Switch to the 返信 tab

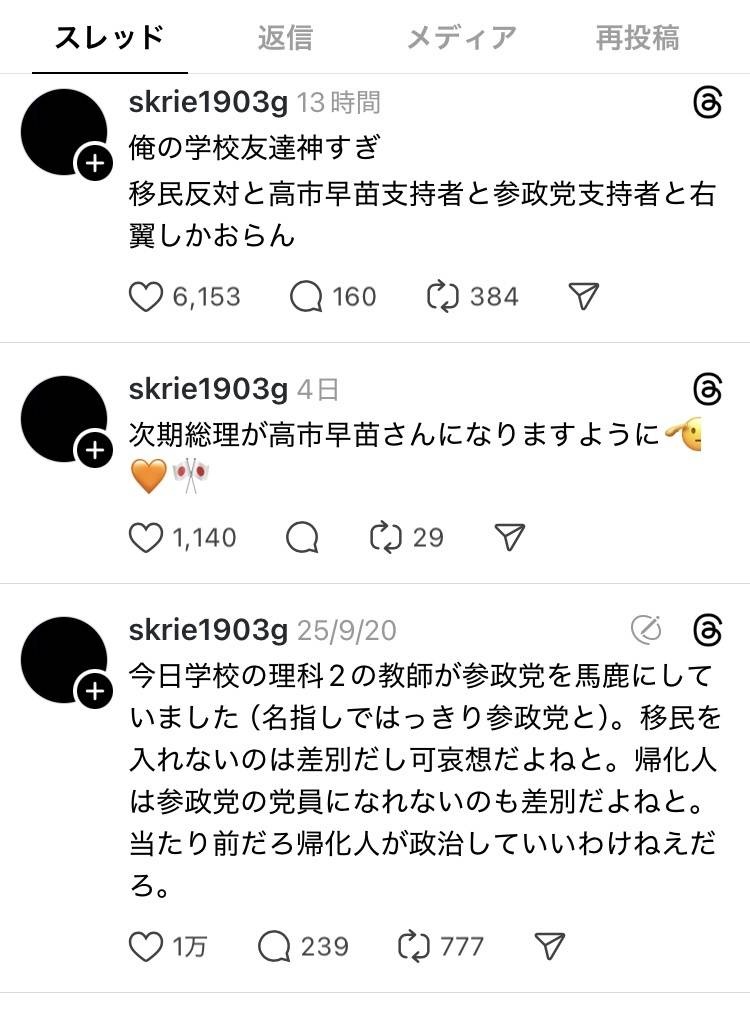click(285, 38)
